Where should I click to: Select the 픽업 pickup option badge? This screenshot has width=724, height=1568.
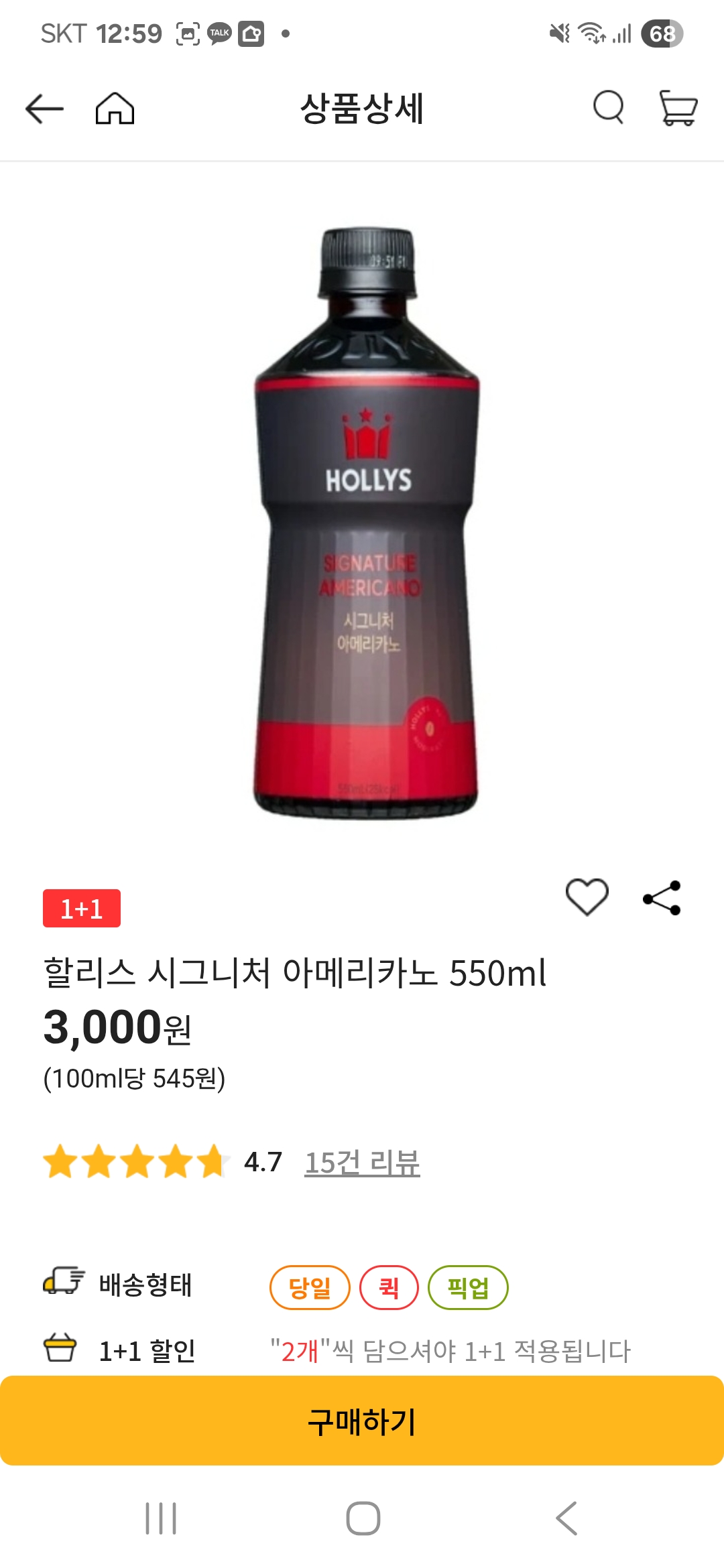(468, 1286)
